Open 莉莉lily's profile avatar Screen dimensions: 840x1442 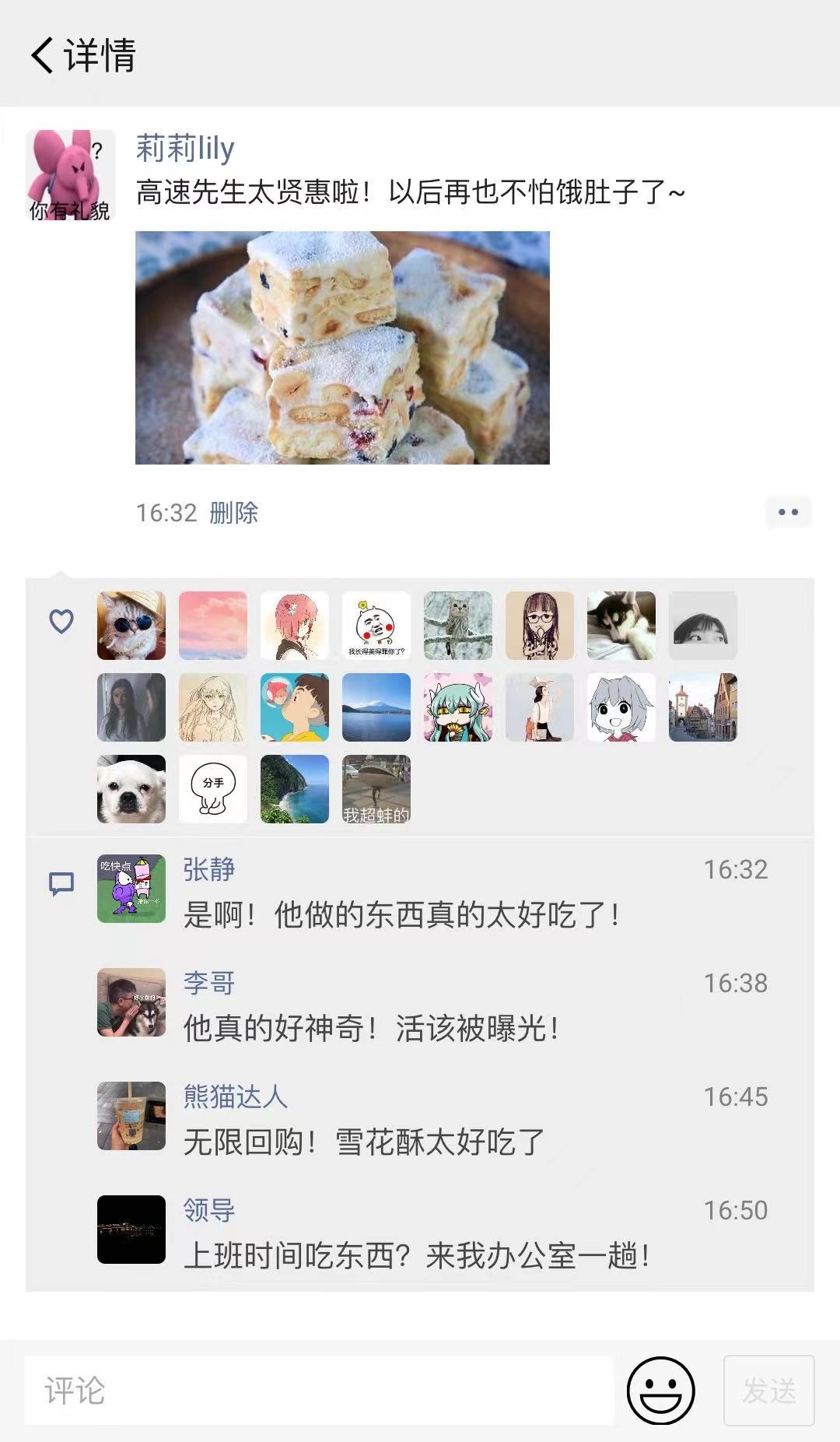point(70,175)
